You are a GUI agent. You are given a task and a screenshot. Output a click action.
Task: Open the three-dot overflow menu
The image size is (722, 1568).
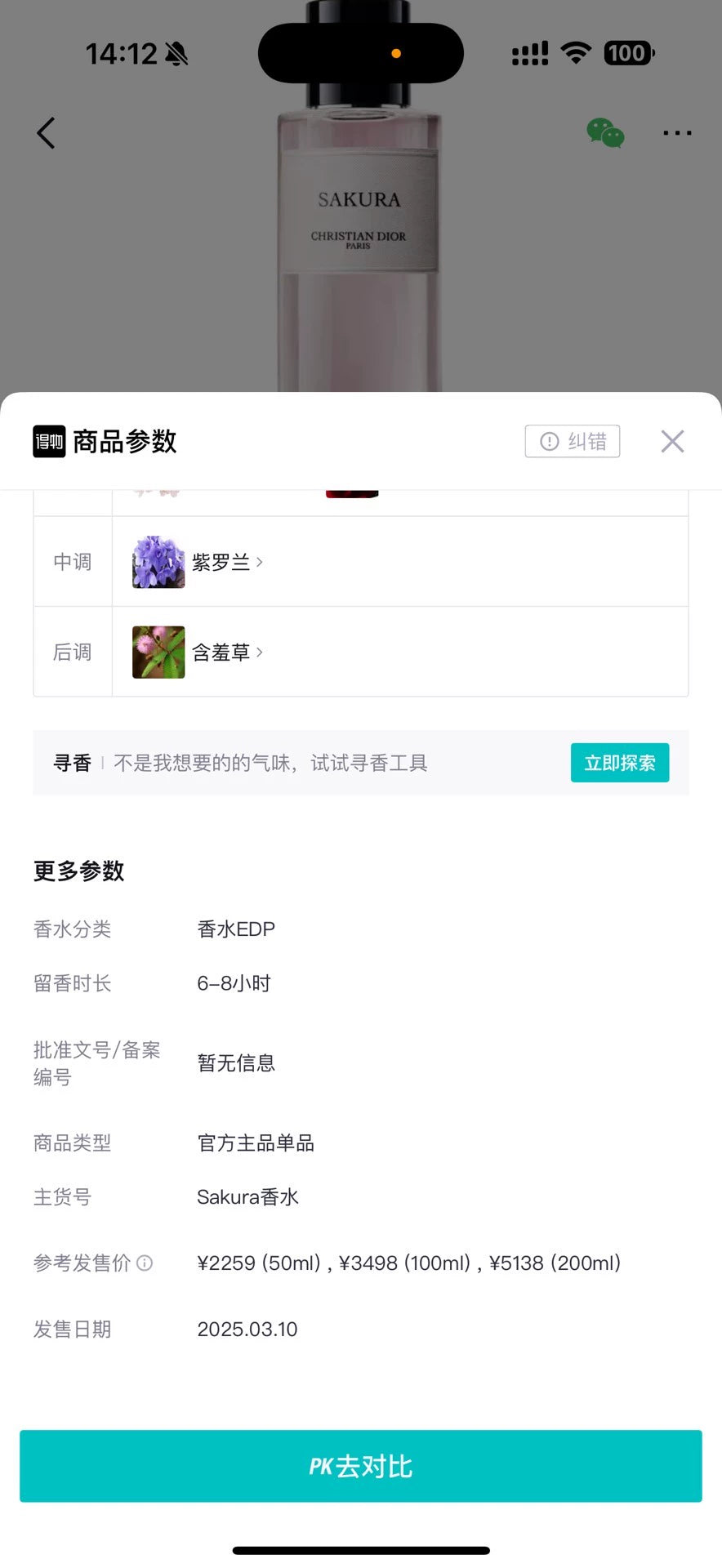(x=677, y=133)
